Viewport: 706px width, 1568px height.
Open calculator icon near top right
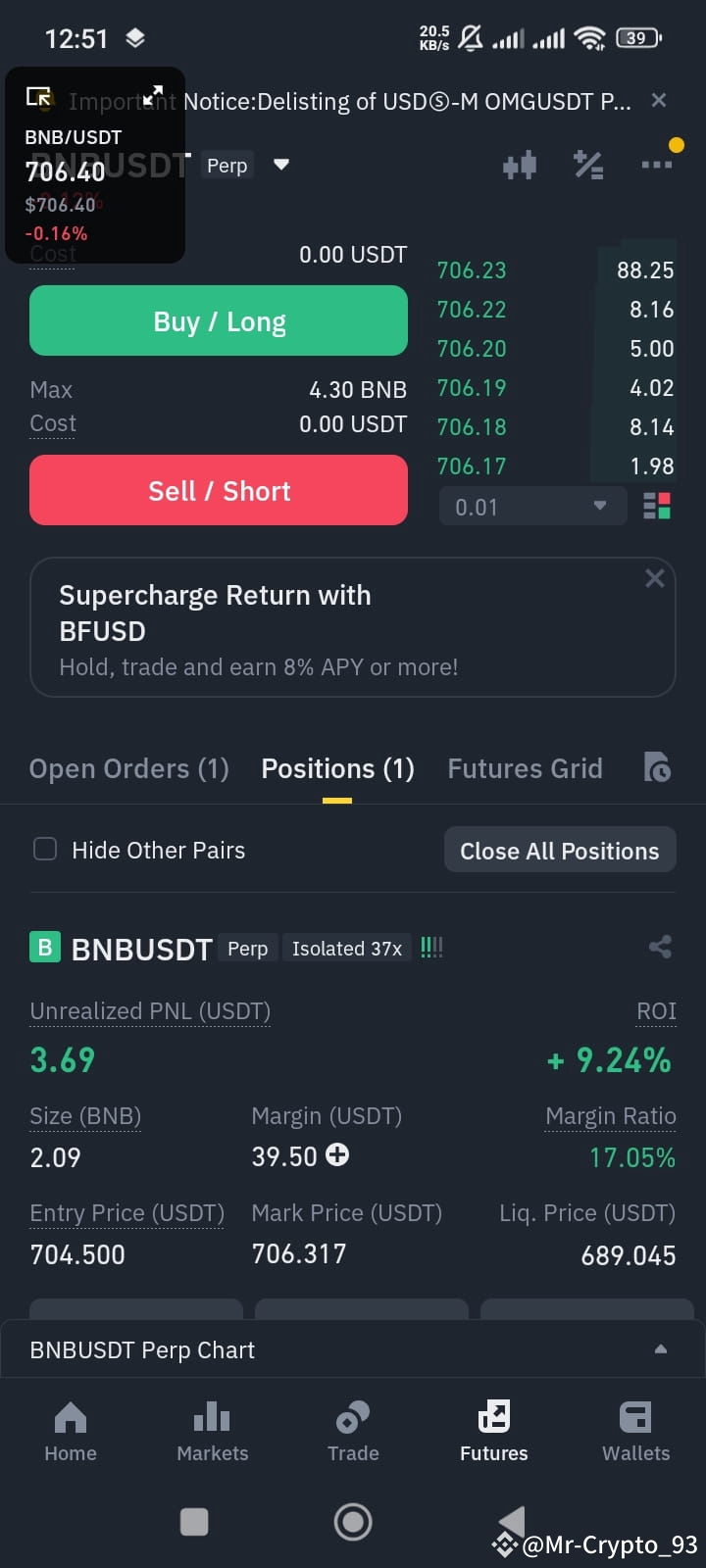tap(588, 165)
